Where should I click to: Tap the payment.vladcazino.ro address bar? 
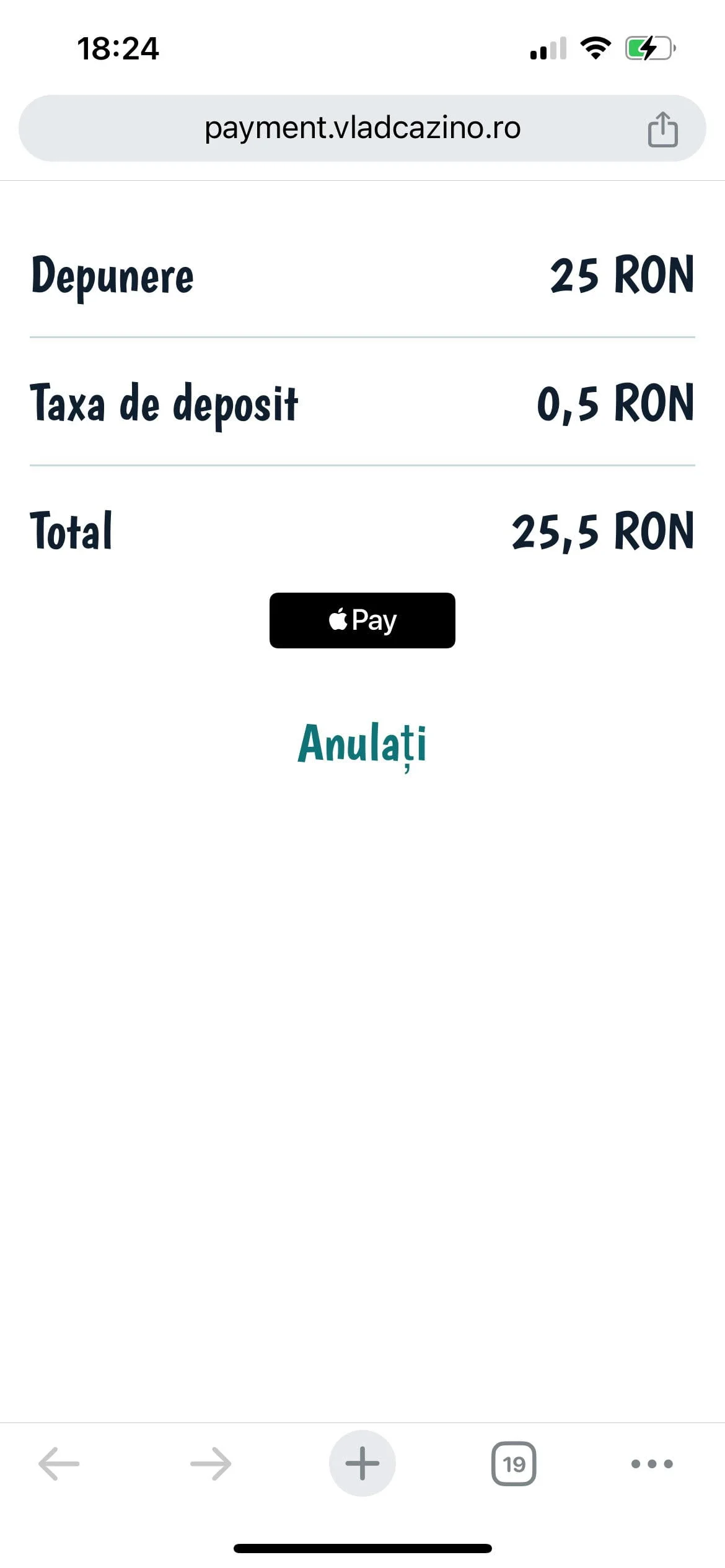362,128
